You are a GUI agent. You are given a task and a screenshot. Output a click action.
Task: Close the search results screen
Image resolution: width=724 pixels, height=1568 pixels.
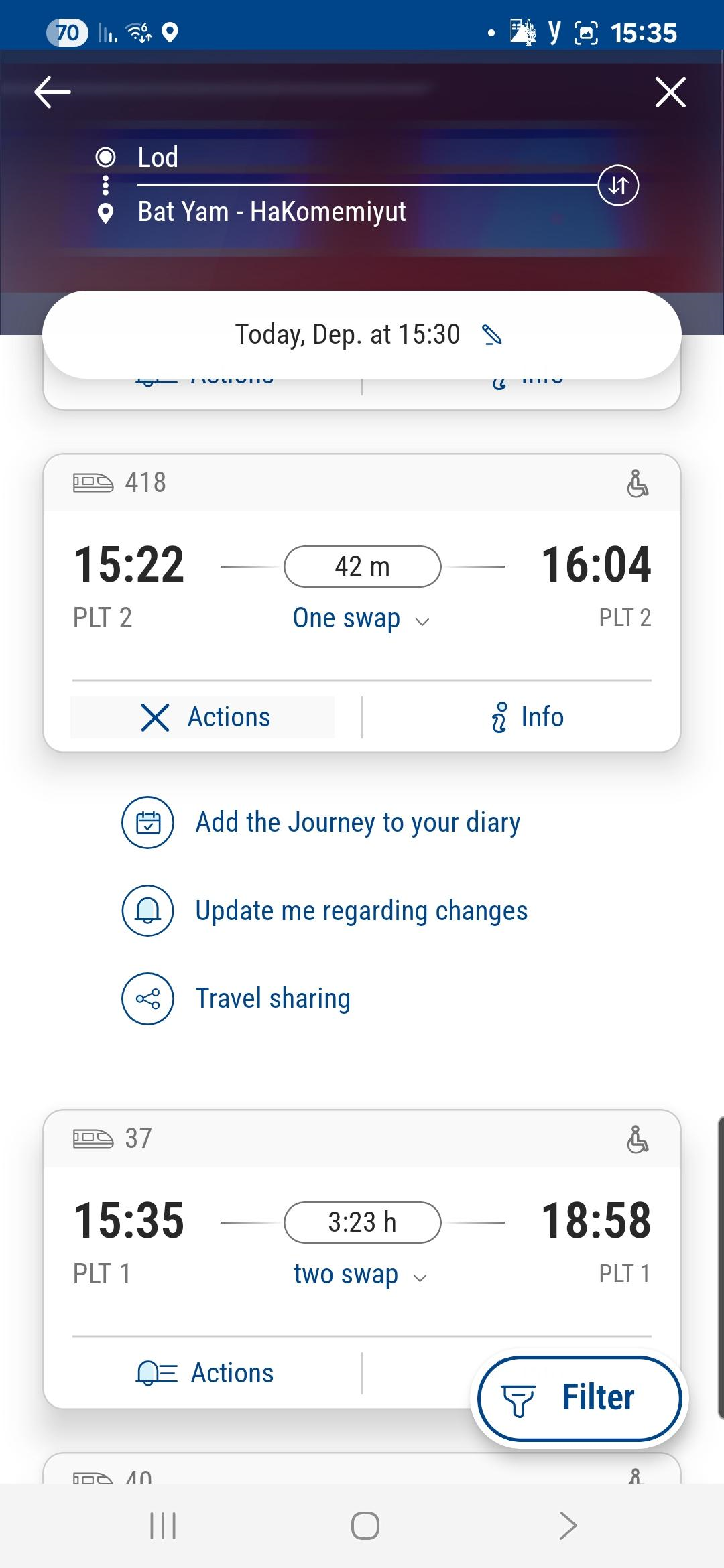click(670, 92)
